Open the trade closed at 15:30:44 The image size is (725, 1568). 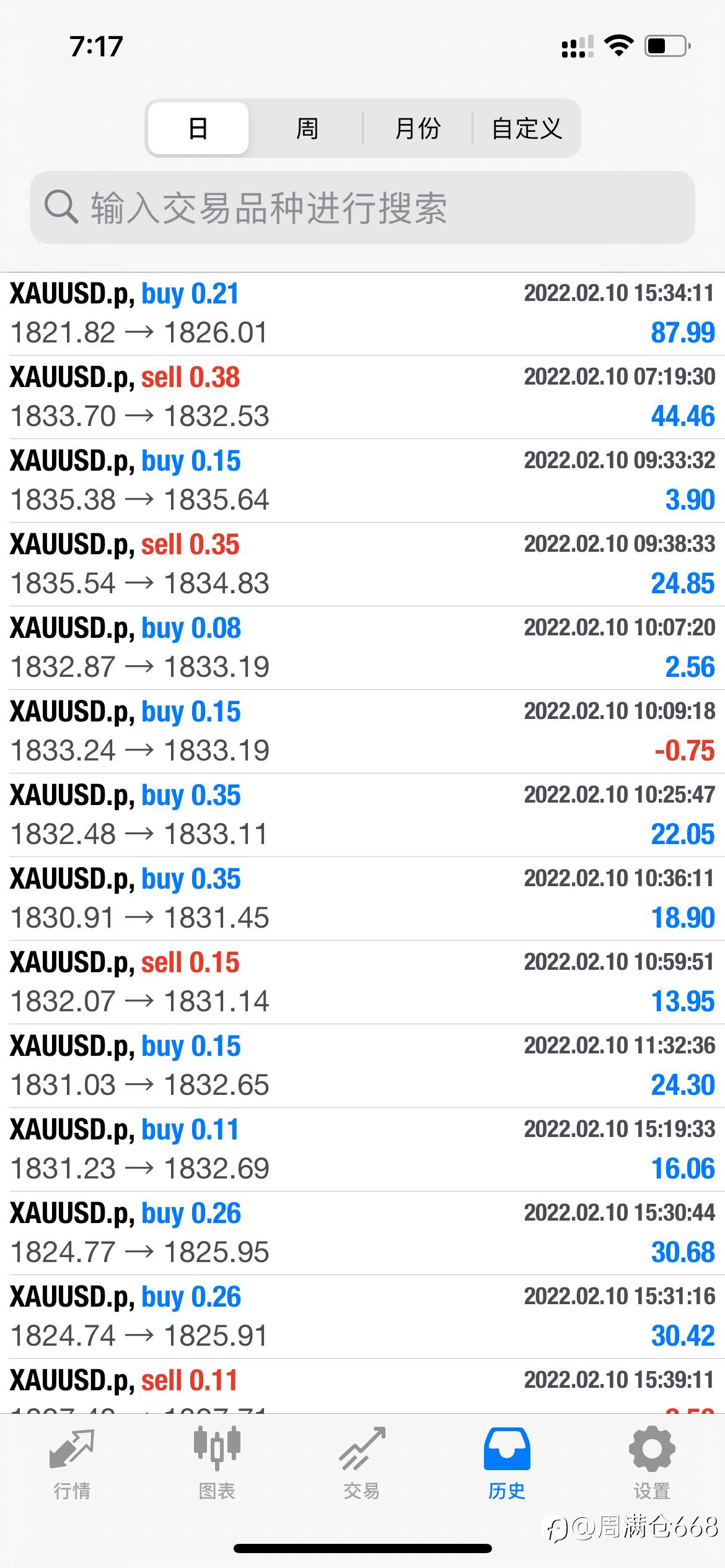point(362,1233)
